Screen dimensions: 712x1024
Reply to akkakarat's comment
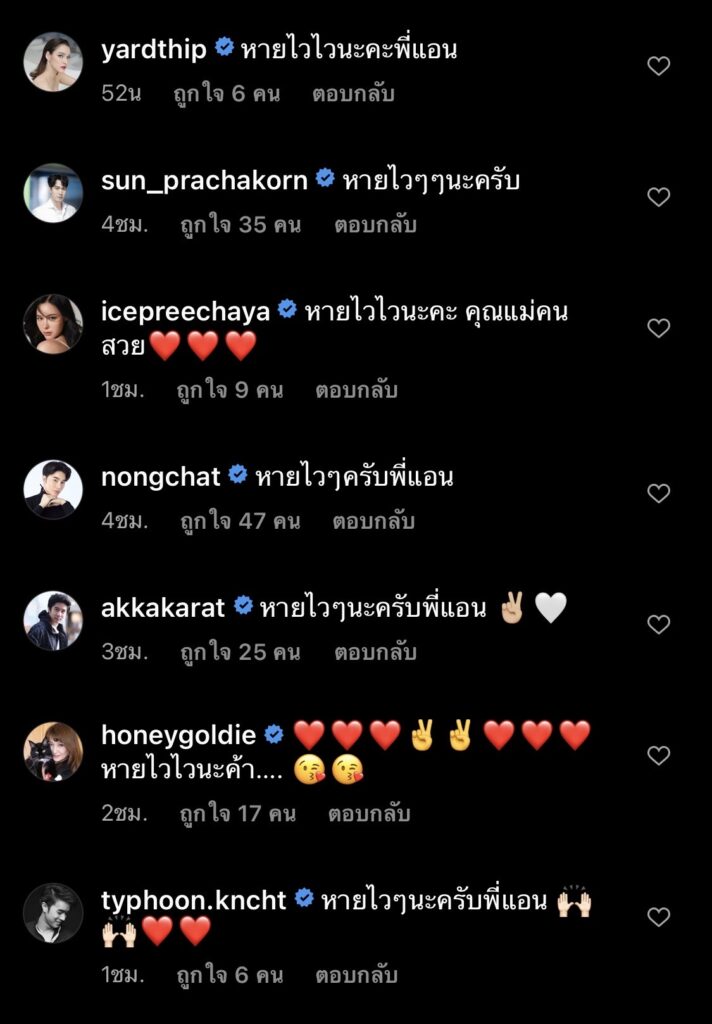pyautogui.click(x=375, y=652)
